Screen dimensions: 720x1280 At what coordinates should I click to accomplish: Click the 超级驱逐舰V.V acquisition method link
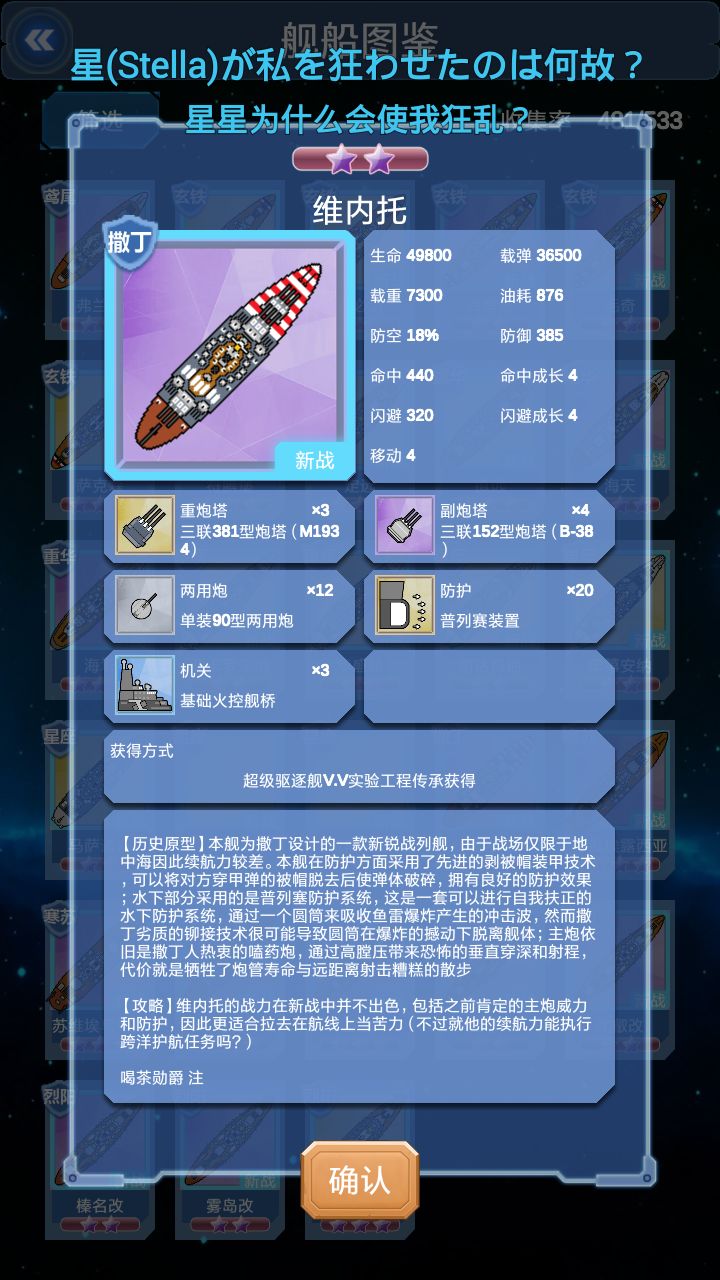pyautogui.click(x=359, y=779)
